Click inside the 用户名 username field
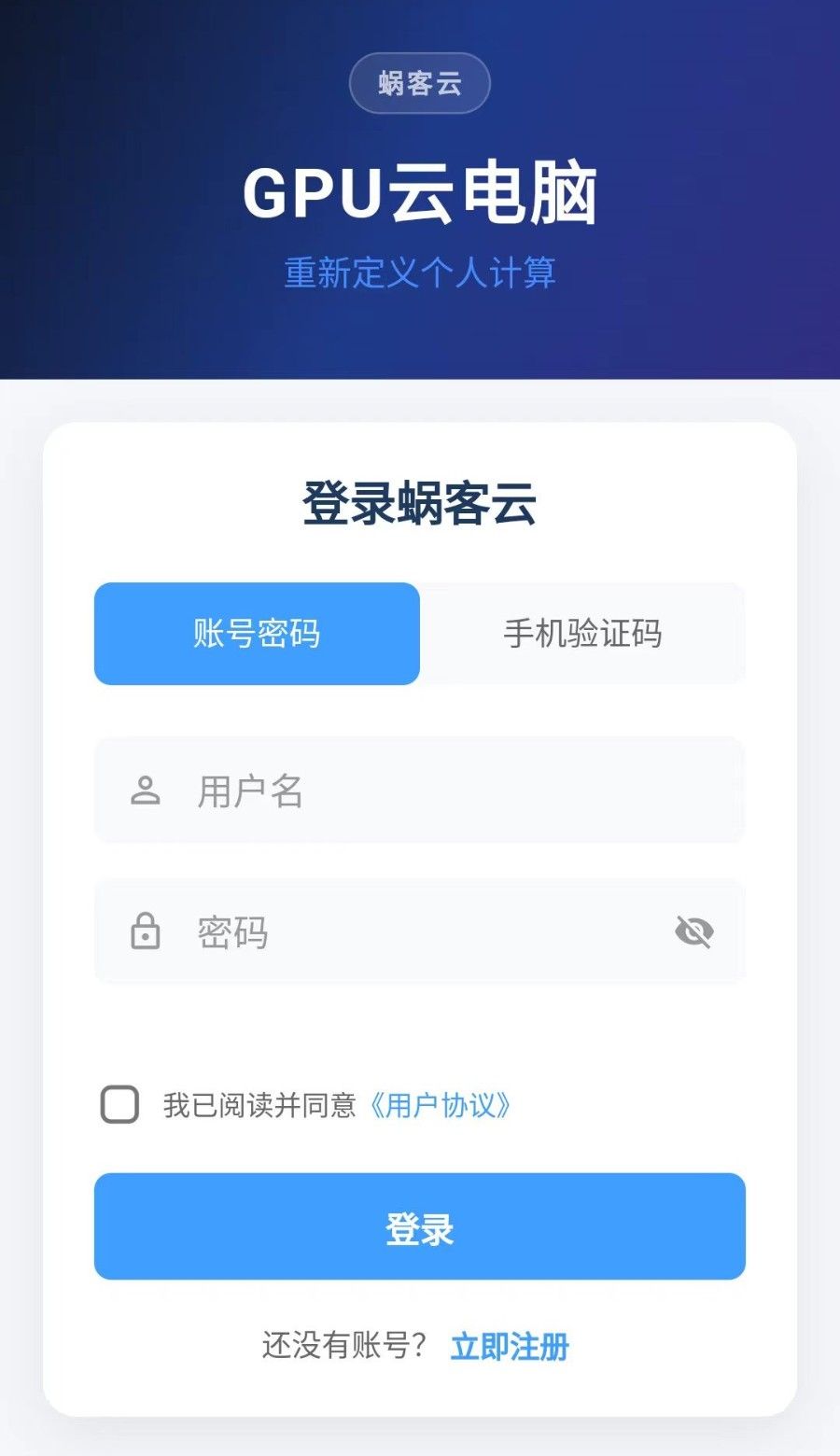Image resolution: width=840 pixels, height=1456 pixels. (x=373, y=791)
